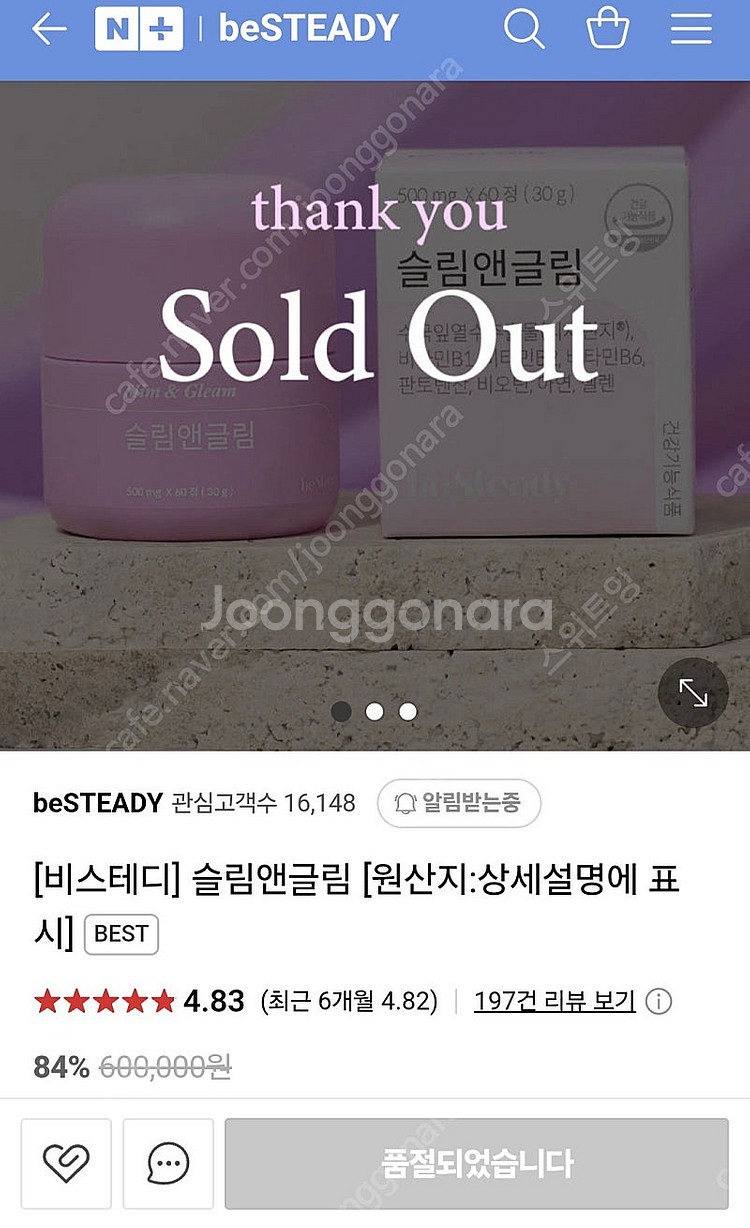750x1228 pixels.
Task: Open the chat inquiry bubble icon
Action: 168,1163
